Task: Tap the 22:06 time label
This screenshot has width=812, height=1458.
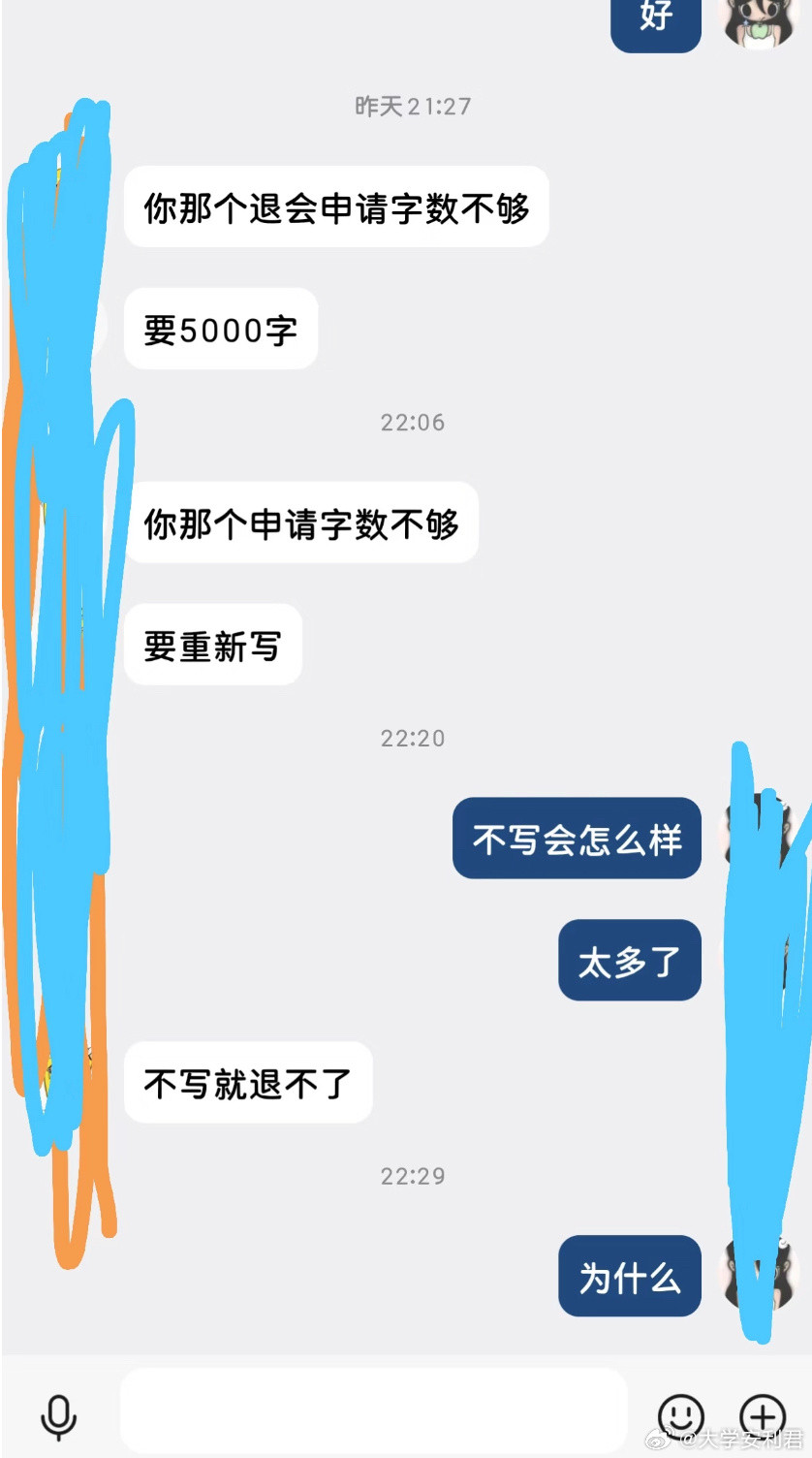Action: coord(414,422)
